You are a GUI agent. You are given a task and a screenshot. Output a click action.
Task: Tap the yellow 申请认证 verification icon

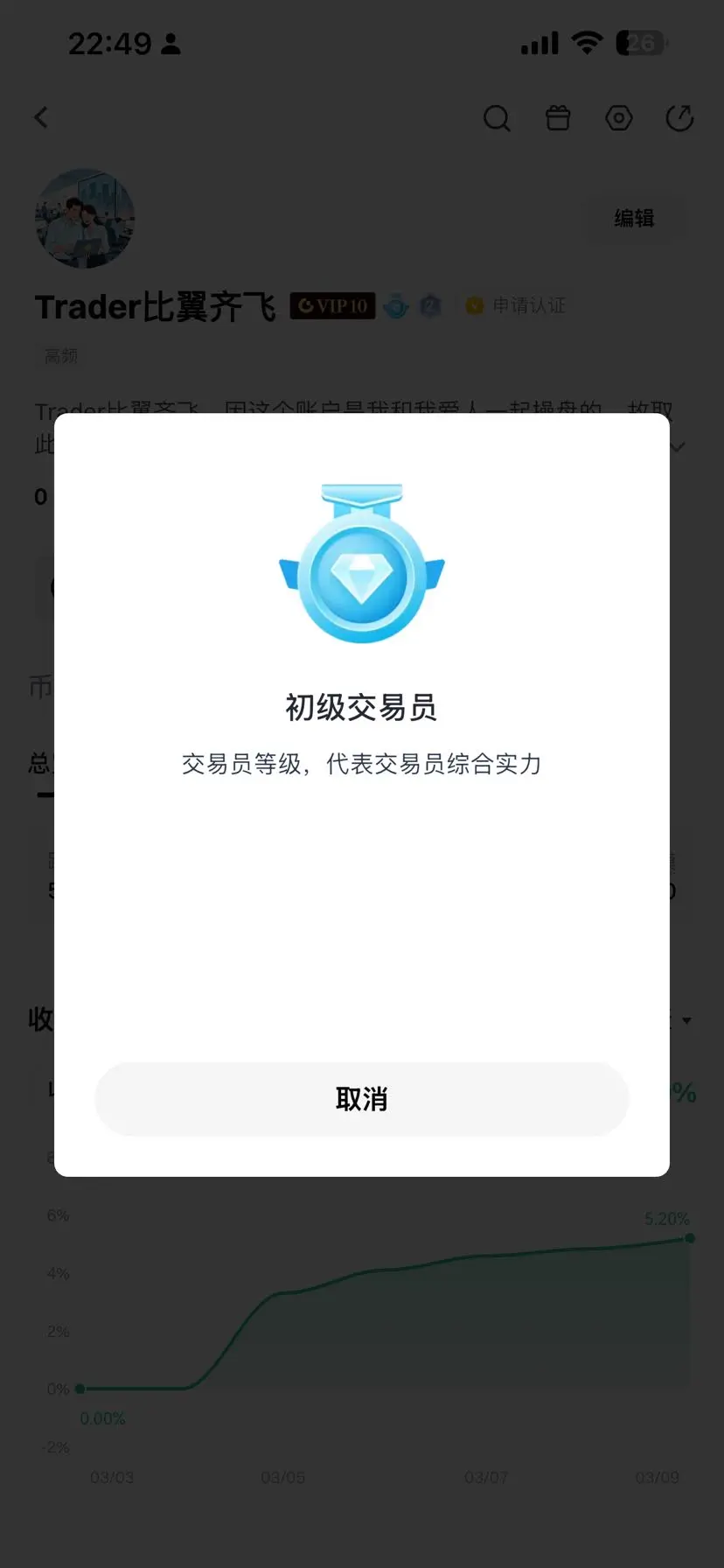[475, 305]
